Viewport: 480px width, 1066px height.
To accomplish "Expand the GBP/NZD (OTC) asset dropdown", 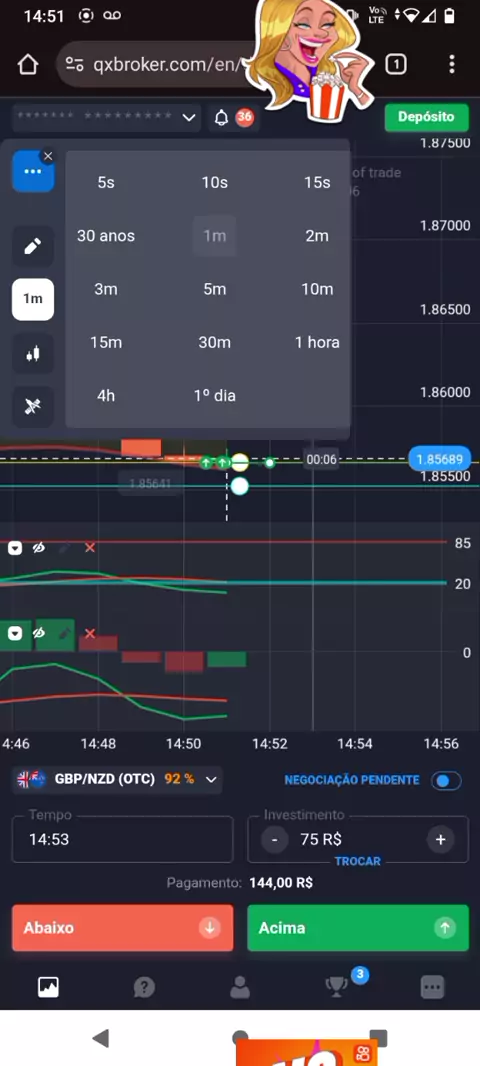I will [117, 779].
